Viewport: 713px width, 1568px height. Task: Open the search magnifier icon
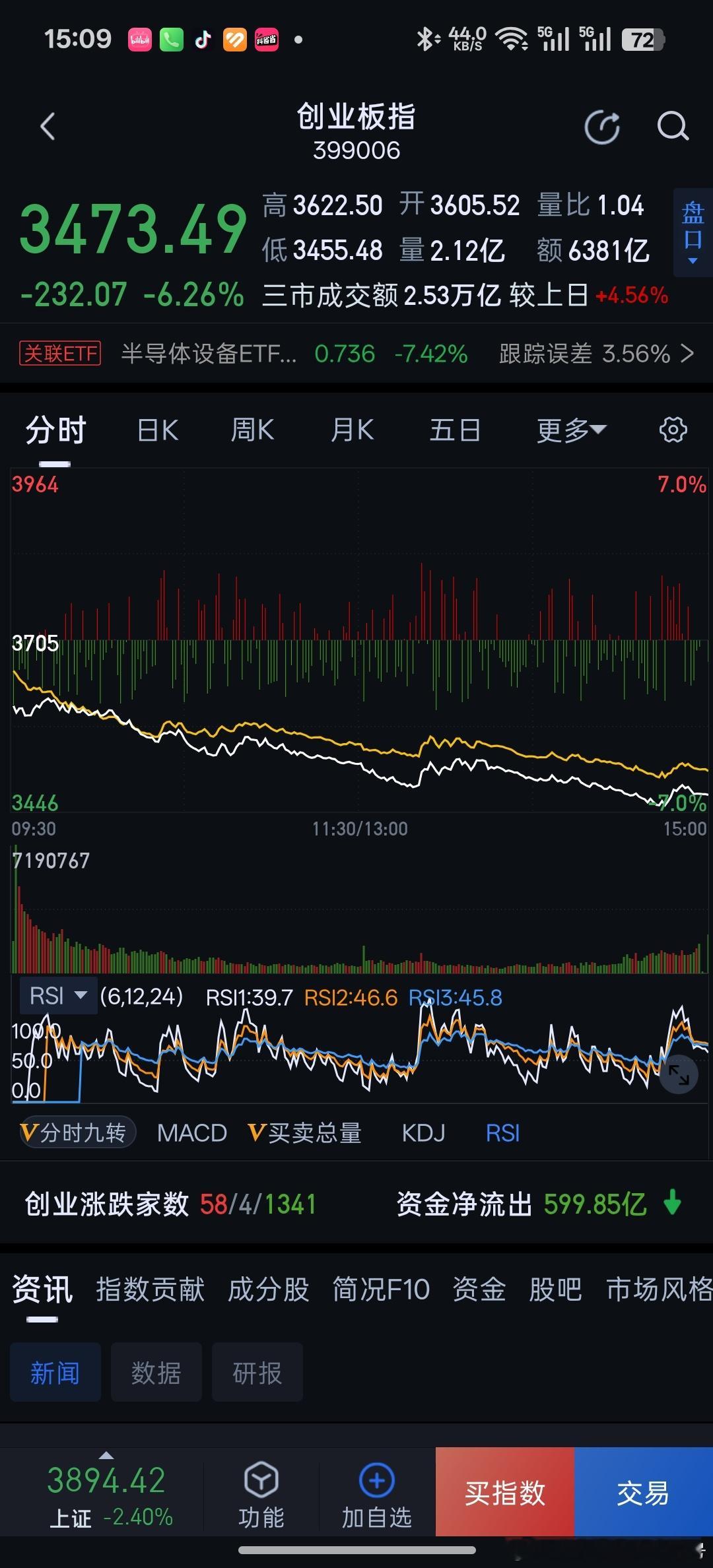pos(673,126)
